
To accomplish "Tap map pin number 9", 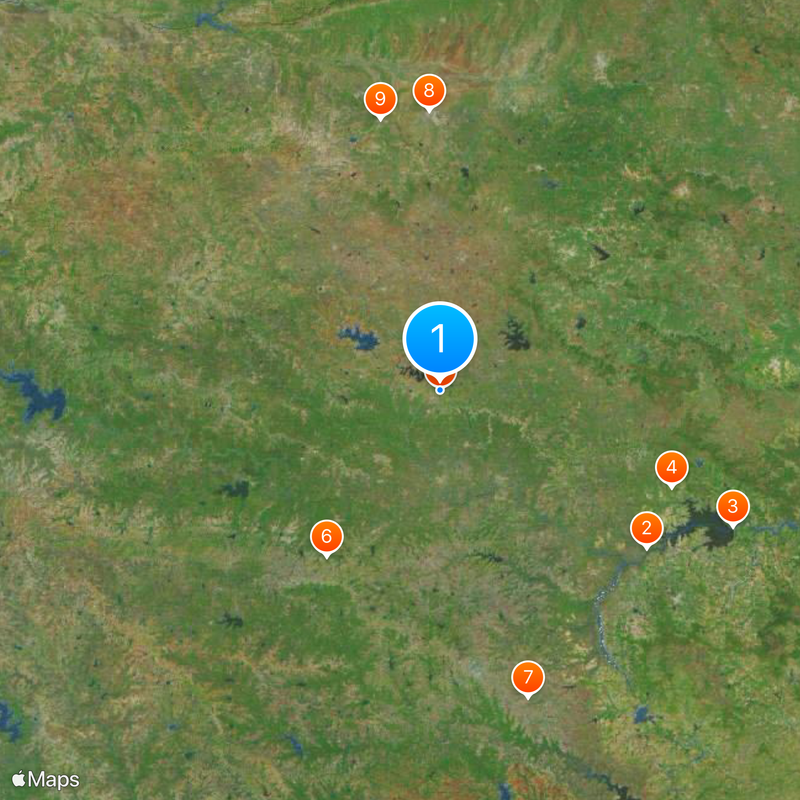I will [x=379, y=99].
